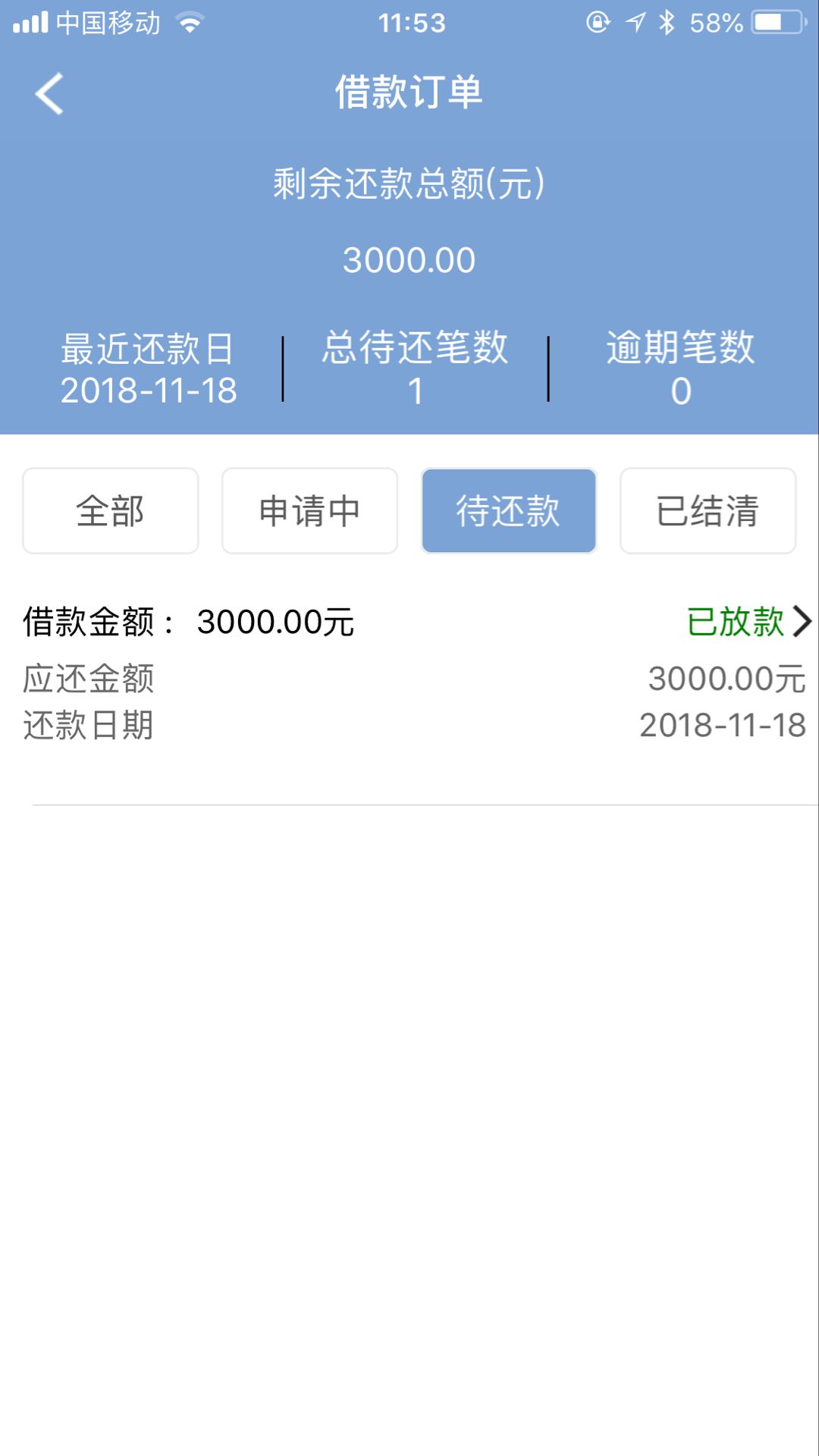The width and height of the screenshot is (819, 1456).
Task: Go back from the 借款订单 page
Action: tap(49, 94)
